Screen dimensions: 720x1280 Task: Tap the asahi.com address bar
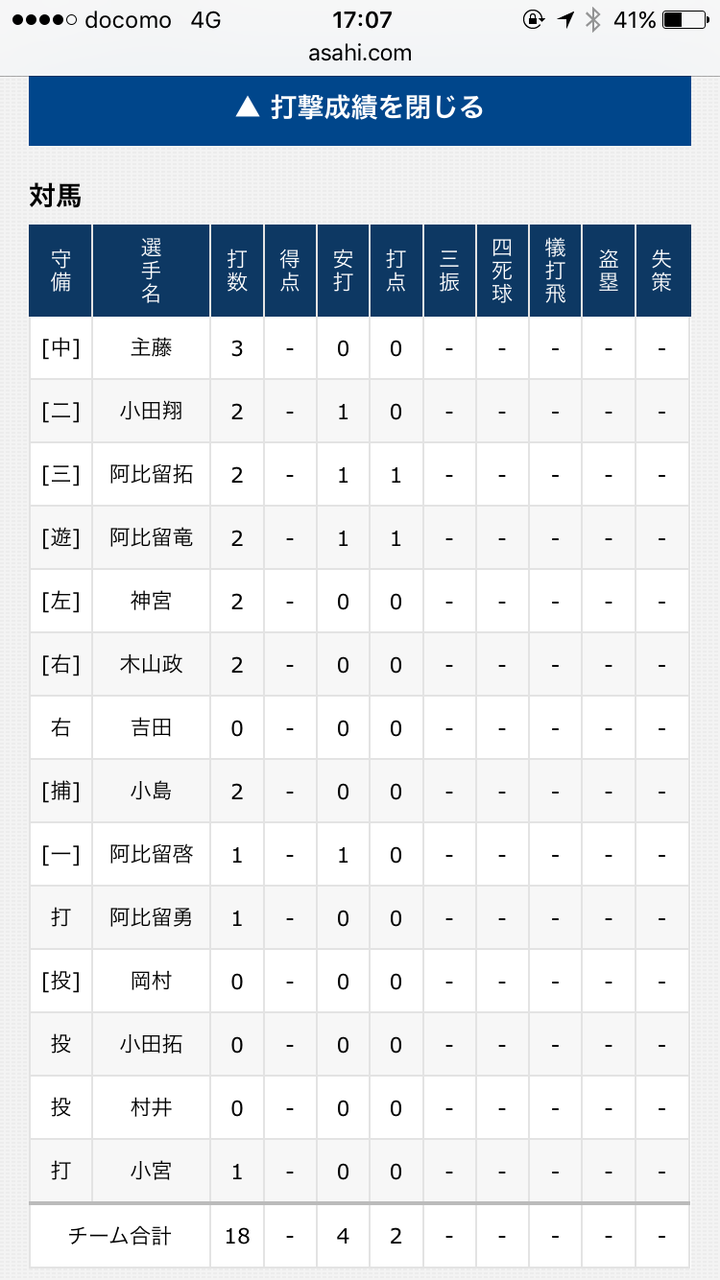[x=360, y=53]
